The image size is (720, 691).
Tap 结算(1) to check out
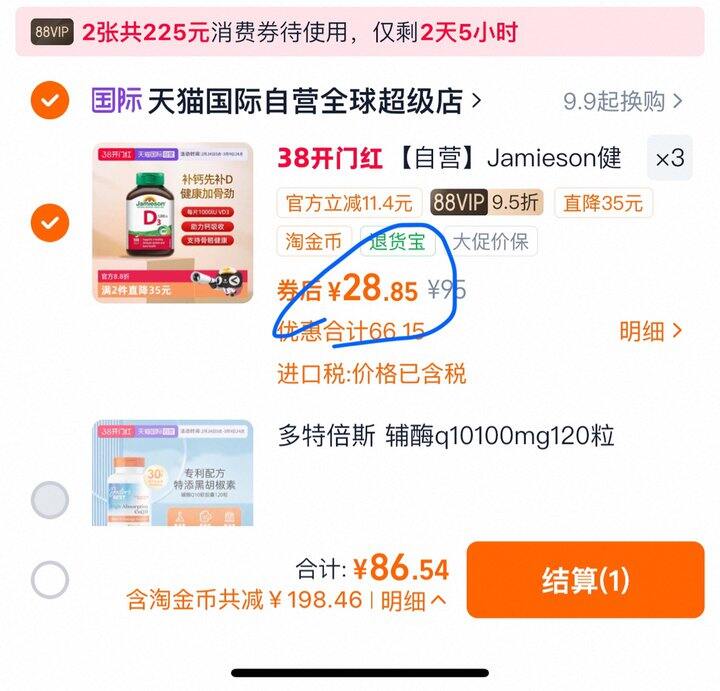click(585, 580)
